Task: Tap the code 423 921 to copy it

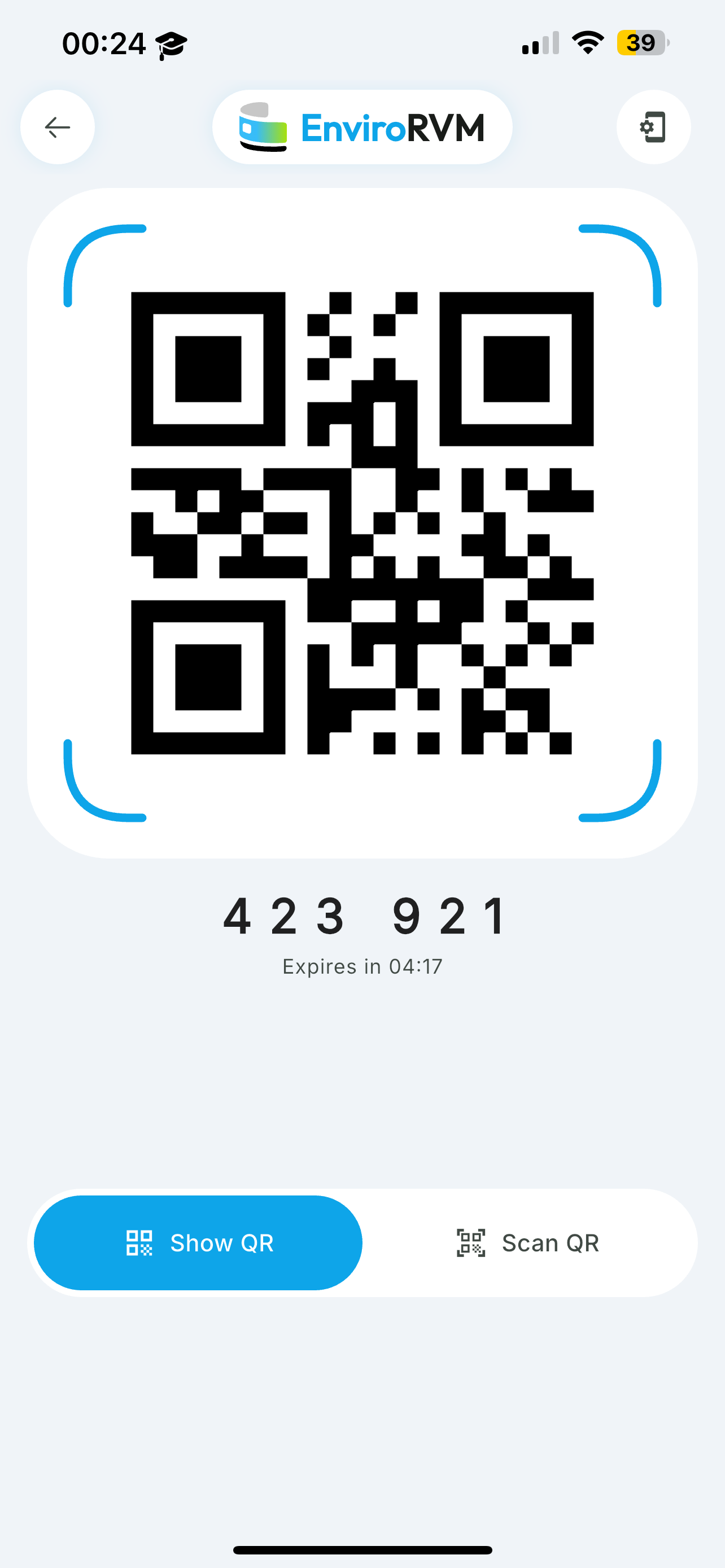Action: coord(363,917)
